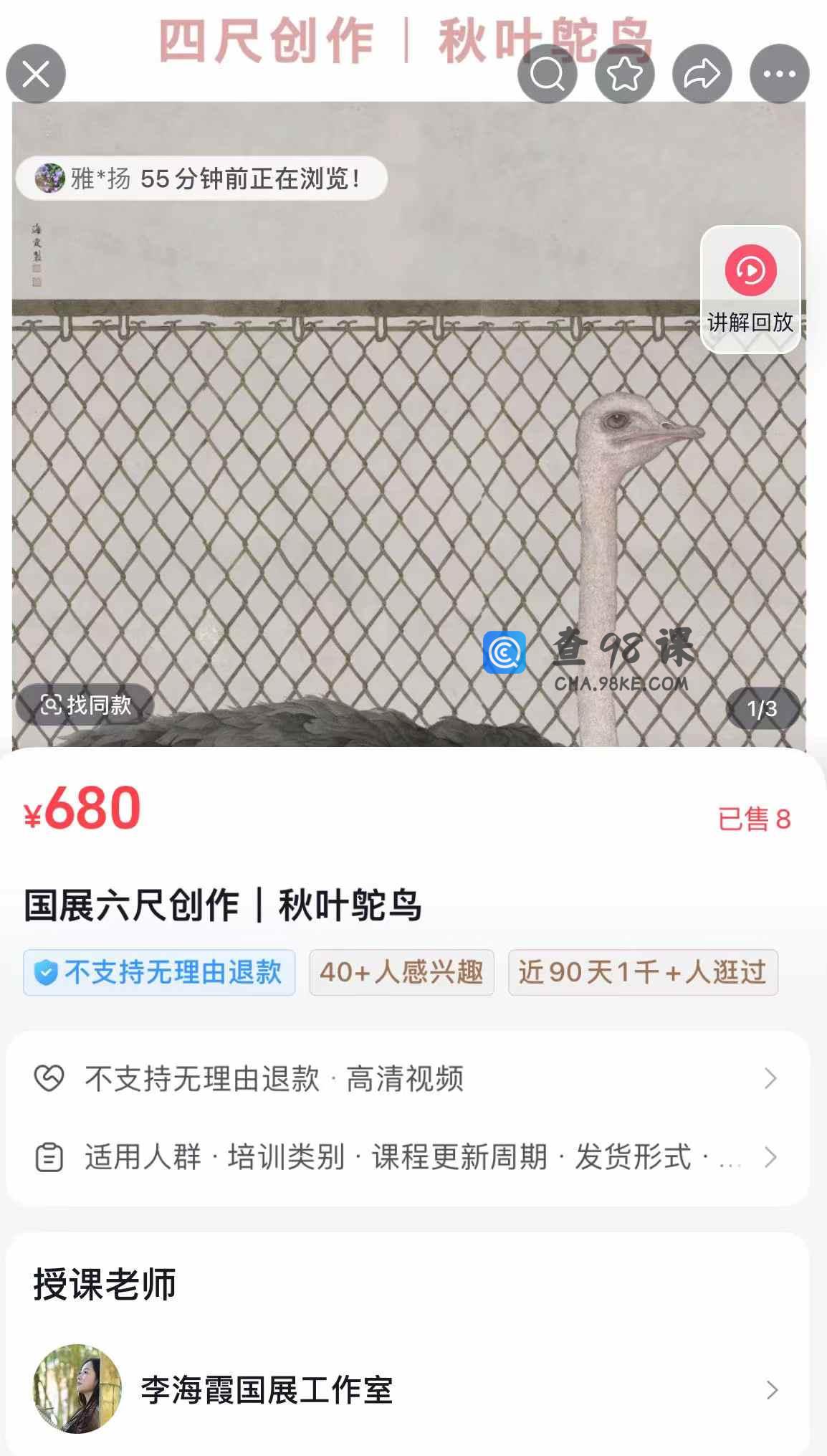Expand the 适用人群 · 培训类别 specs row
The height and width of the screenshot is (1456, 827).
407,1157
